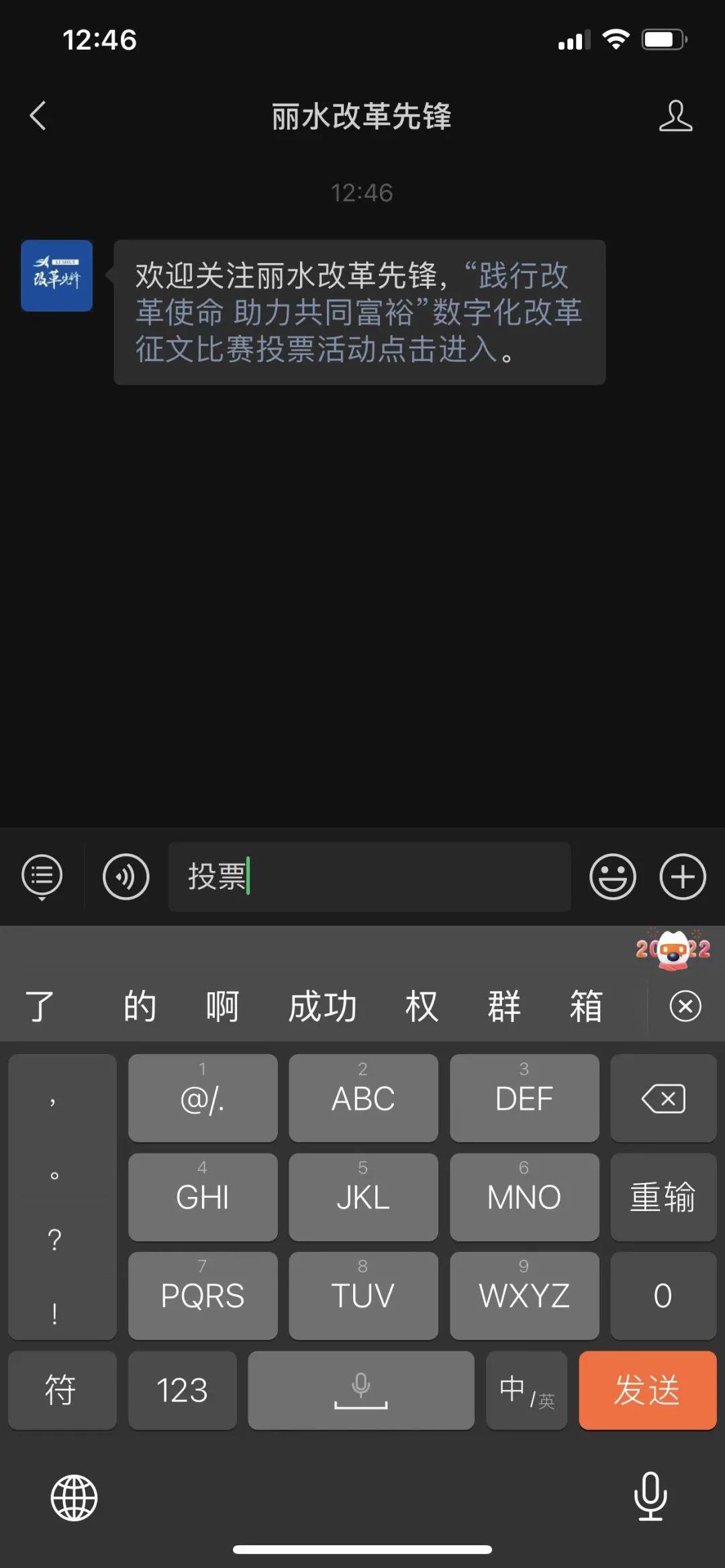Tap the keyboard backspace key

point(663,1098)
